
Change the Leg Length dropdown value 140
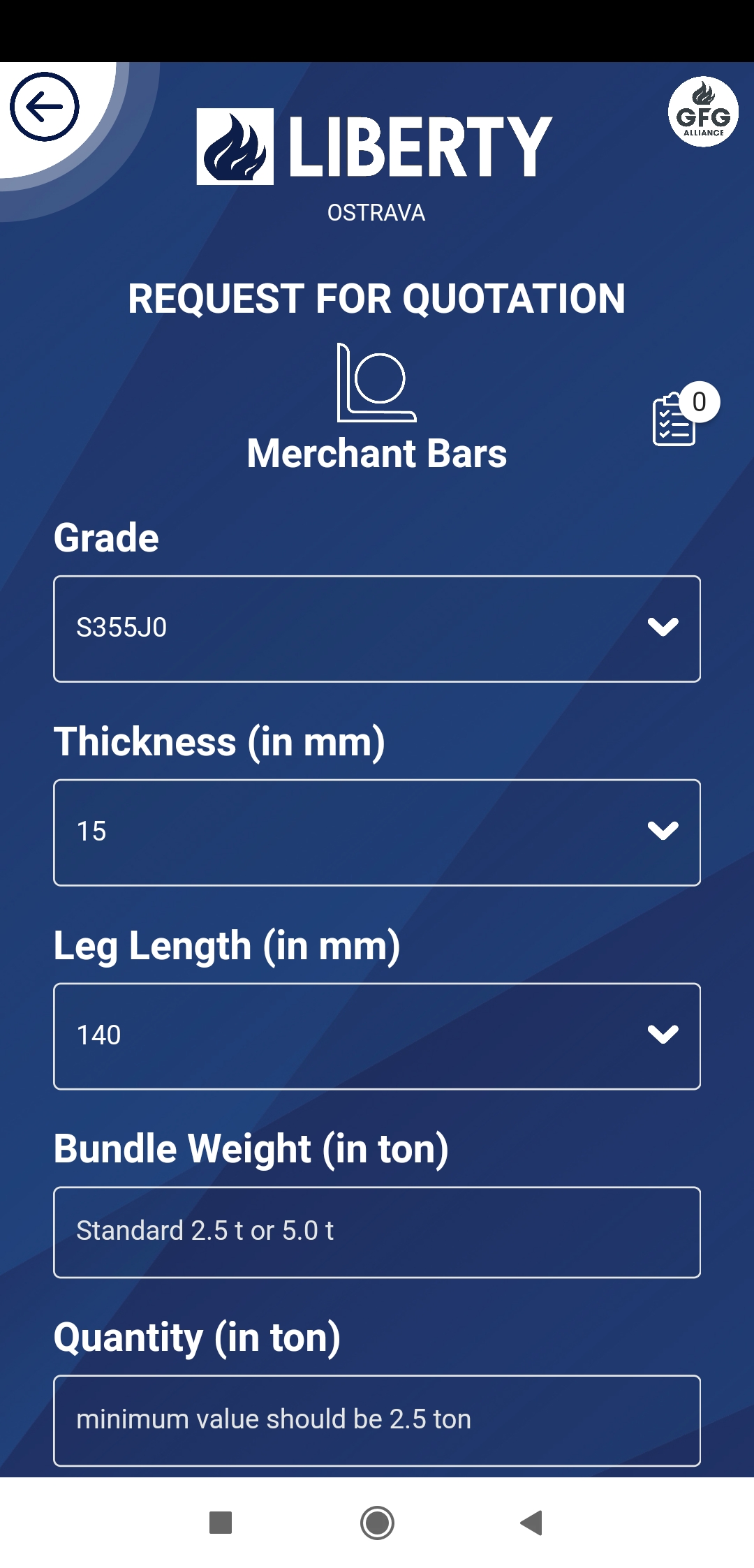pyautogui.click(x=377, y=1036)
